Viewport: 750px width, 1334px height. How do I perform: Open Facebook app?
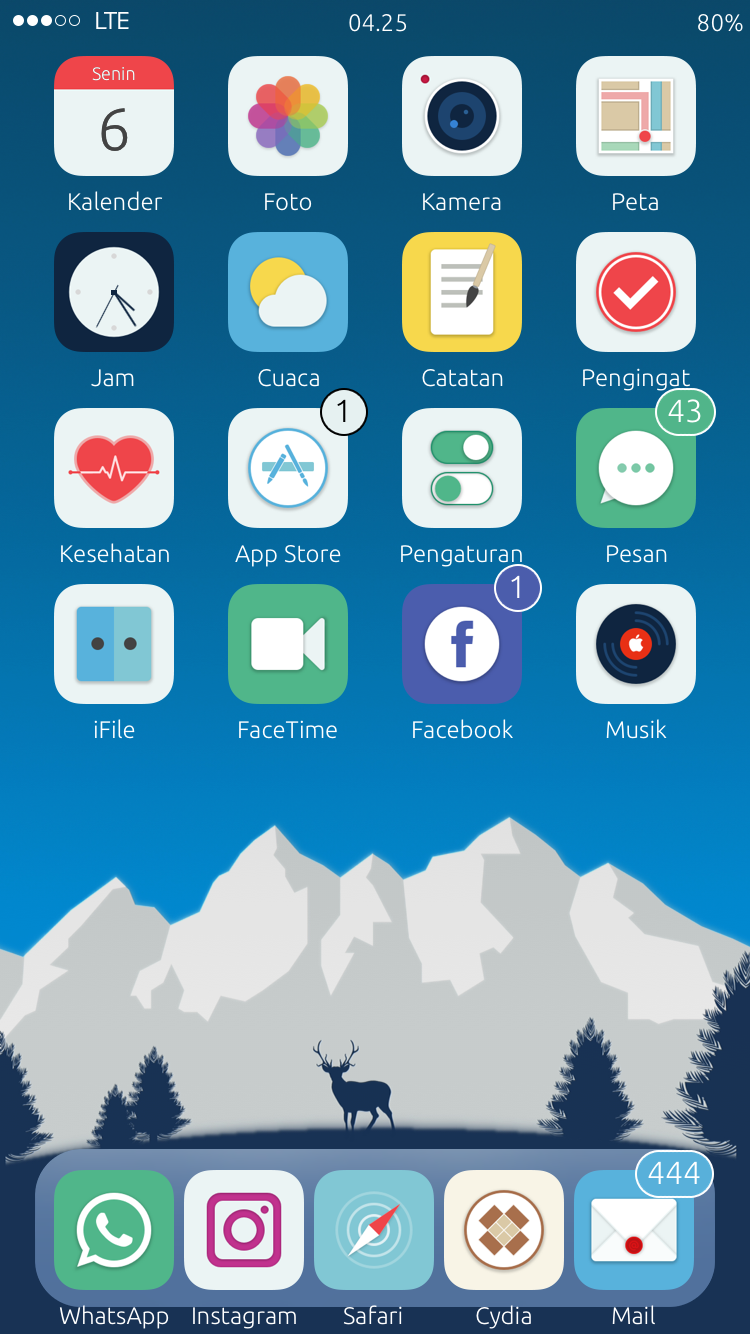click(462, 644)
